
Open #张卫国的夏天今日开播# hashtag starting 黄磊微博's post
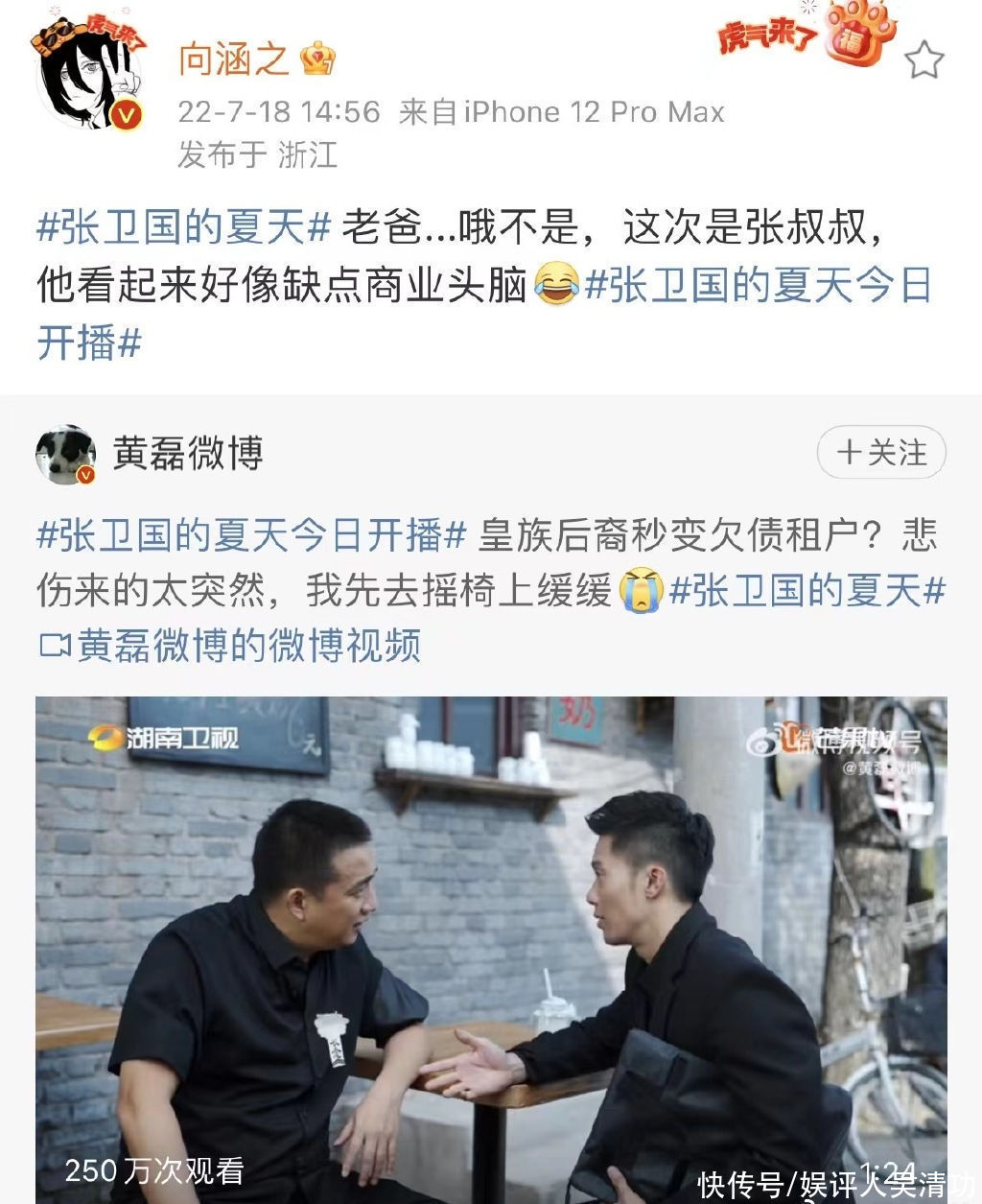coord(251,535)
